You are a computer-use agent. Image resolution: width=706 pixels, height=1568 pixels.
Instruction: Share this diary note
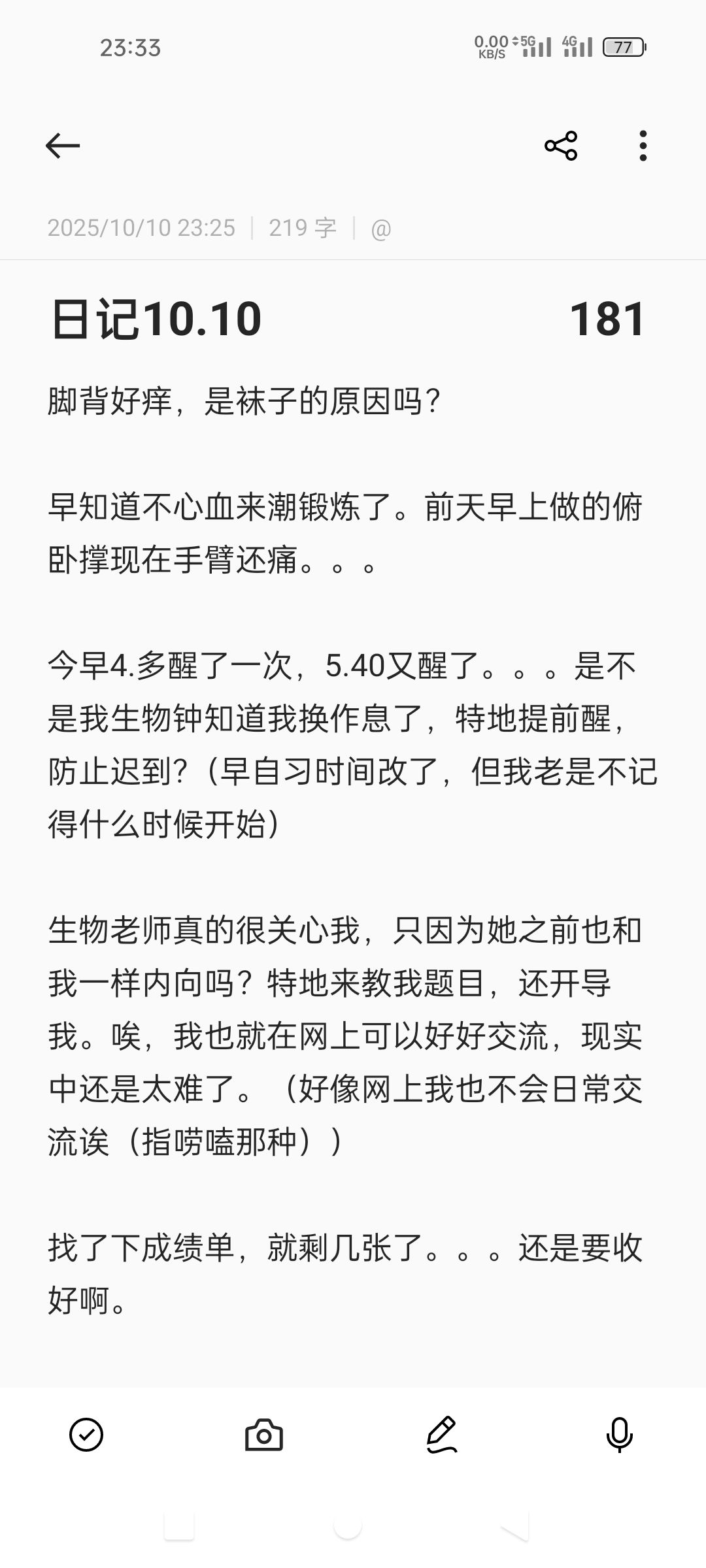561,145
